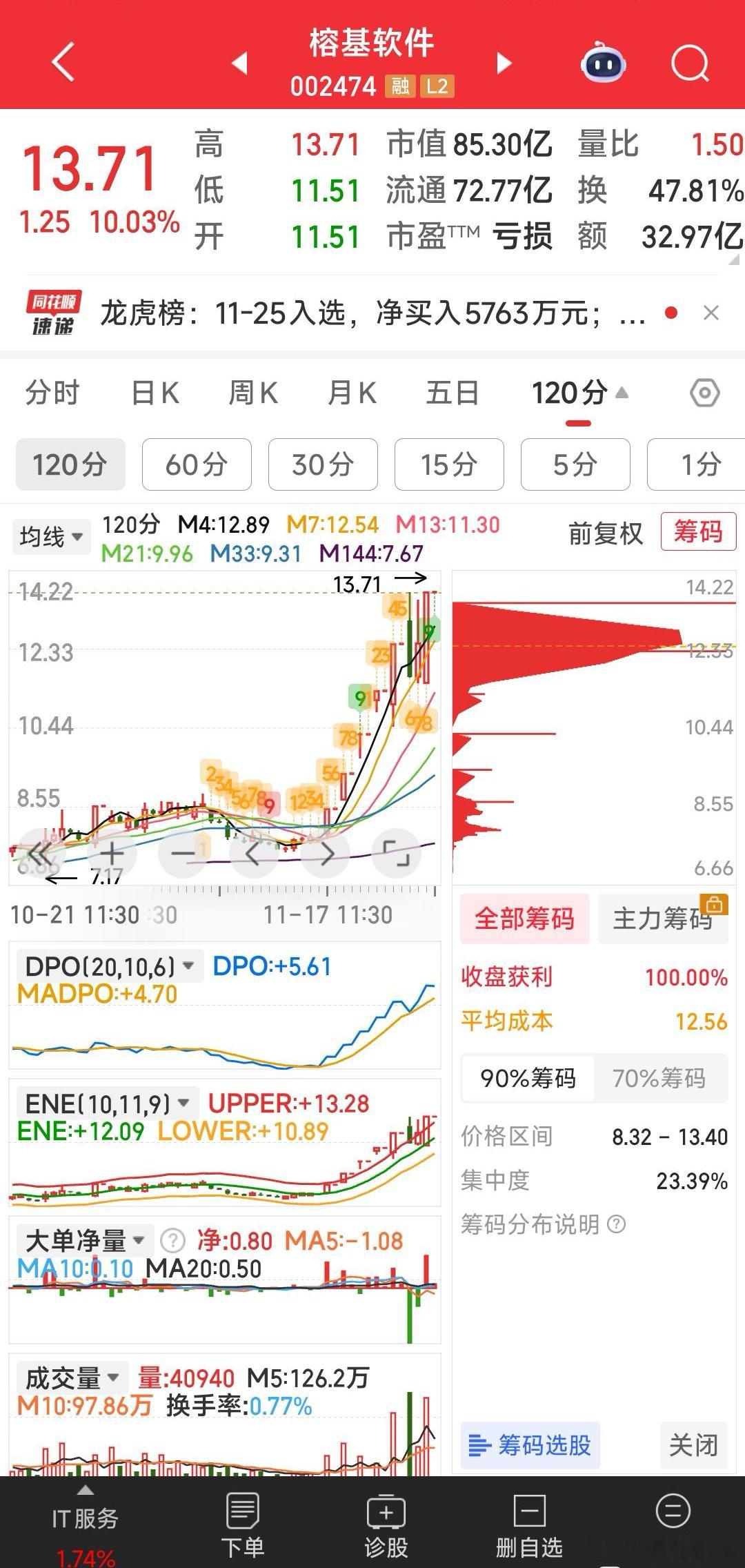
Task: Zoom in the chart with plus button
Action: pos(112,854)
